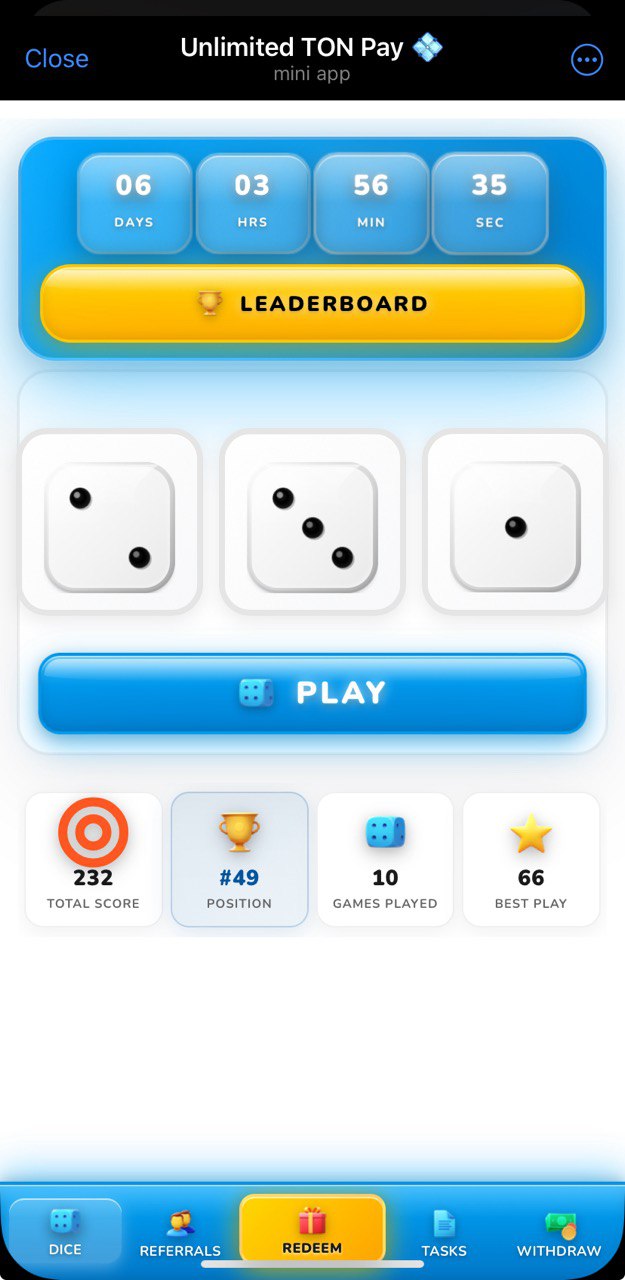Viewport: 625px width, 1280px height.
Task: Open the Withdraw tab
Action: [x=559, y=1233]
